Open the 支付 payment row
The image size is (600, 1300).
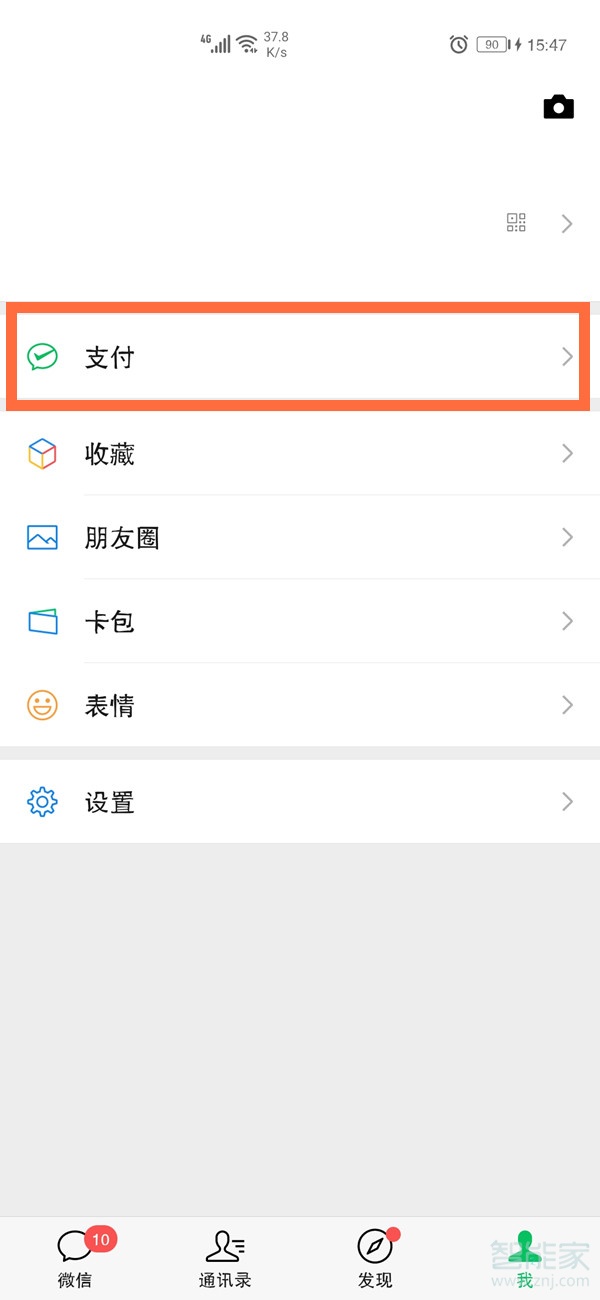(x=300, y=357)
